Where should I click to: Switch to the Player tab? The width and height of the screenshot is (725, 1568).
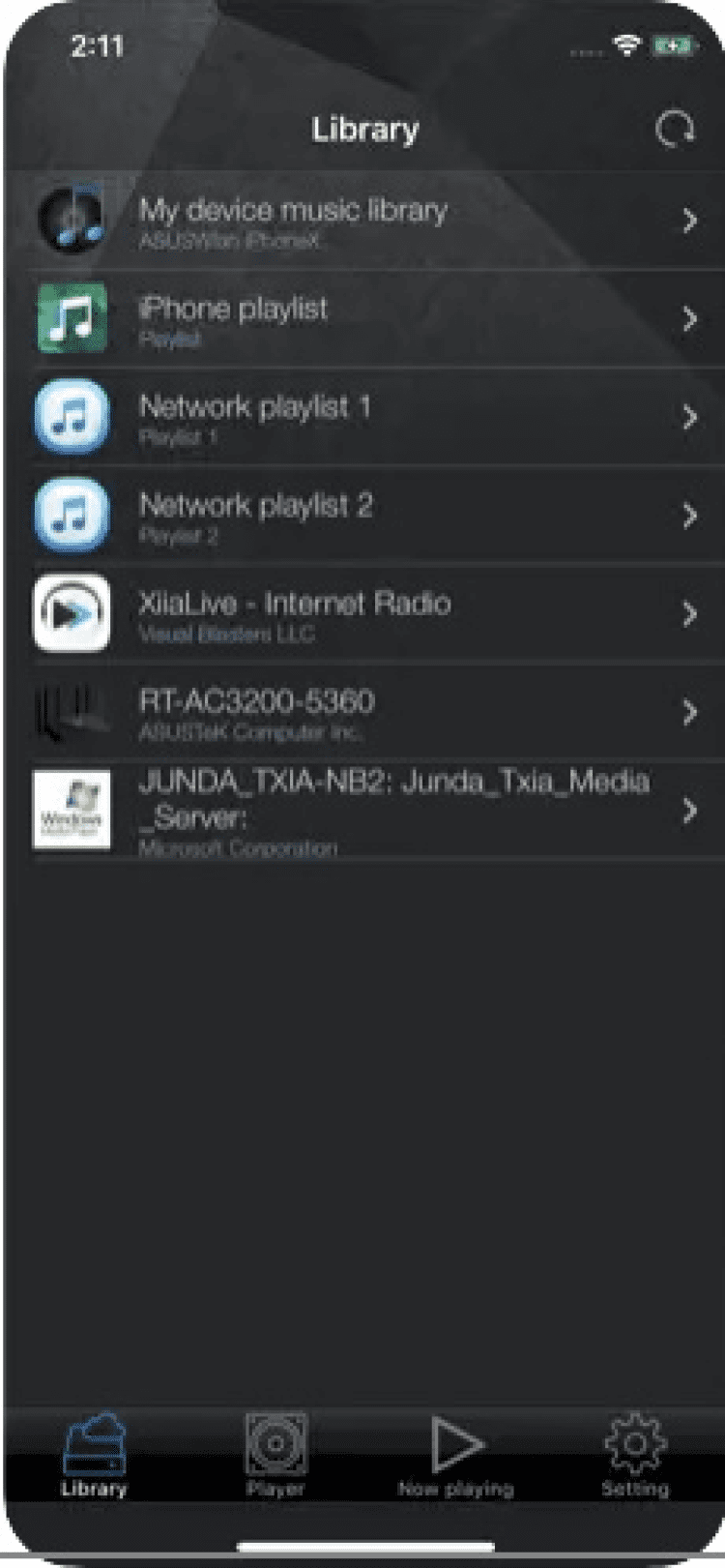pyautogui.click(x=275, y=1454)
